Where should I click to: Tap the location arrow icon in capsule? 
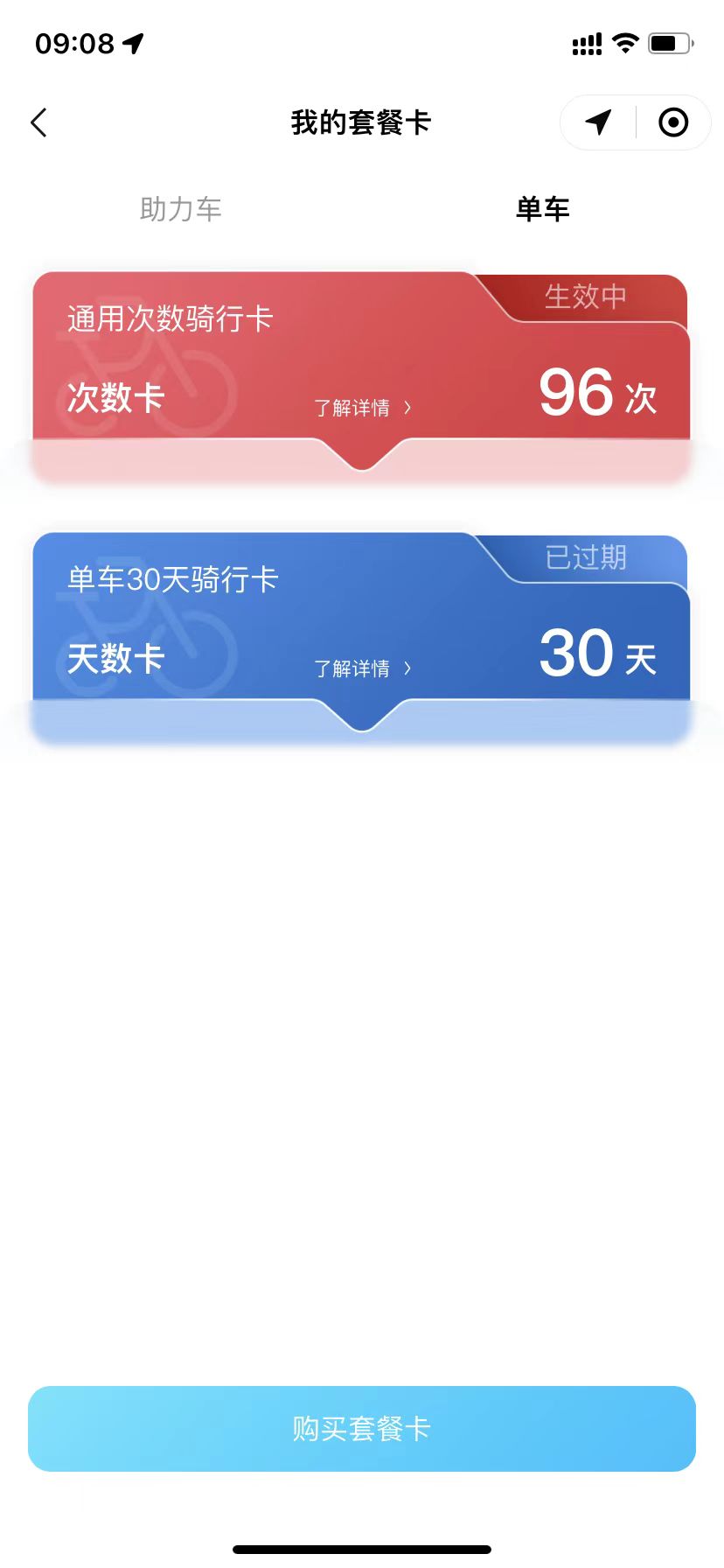(598, 122)
